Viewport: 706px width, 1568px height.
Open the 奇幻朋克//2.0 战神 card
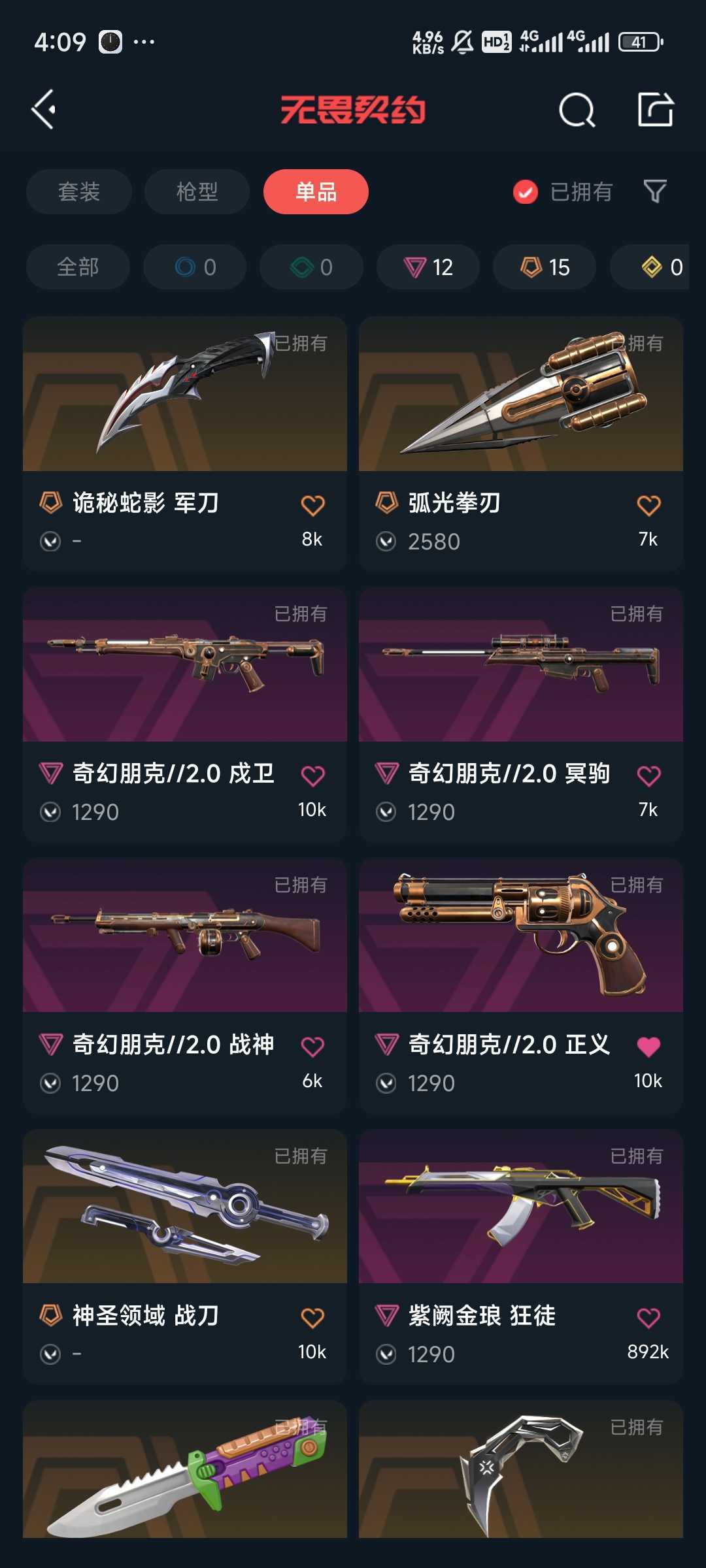(x=185, y=986)
